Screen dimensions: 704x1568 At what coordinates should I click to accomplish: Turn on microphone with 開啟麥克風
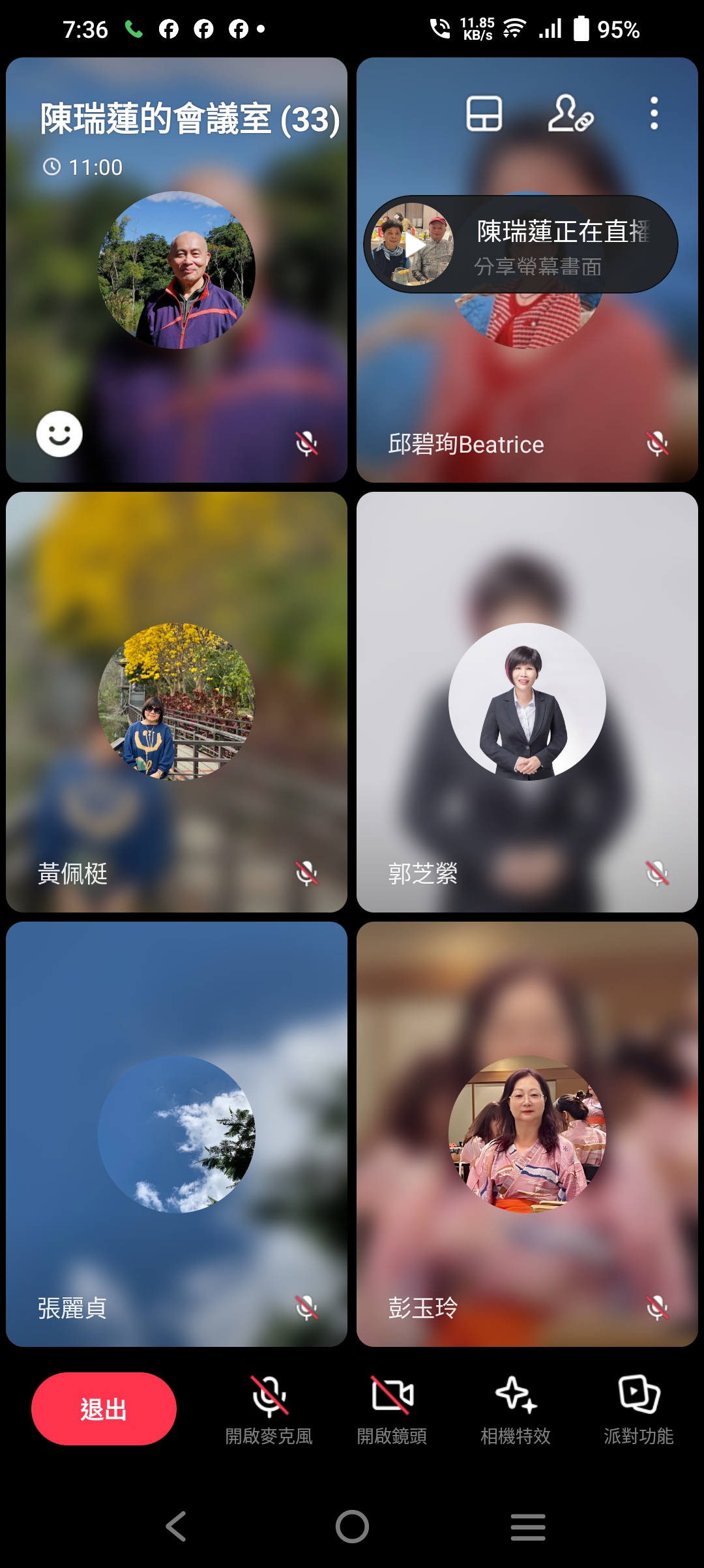[x=269, y=1409]
